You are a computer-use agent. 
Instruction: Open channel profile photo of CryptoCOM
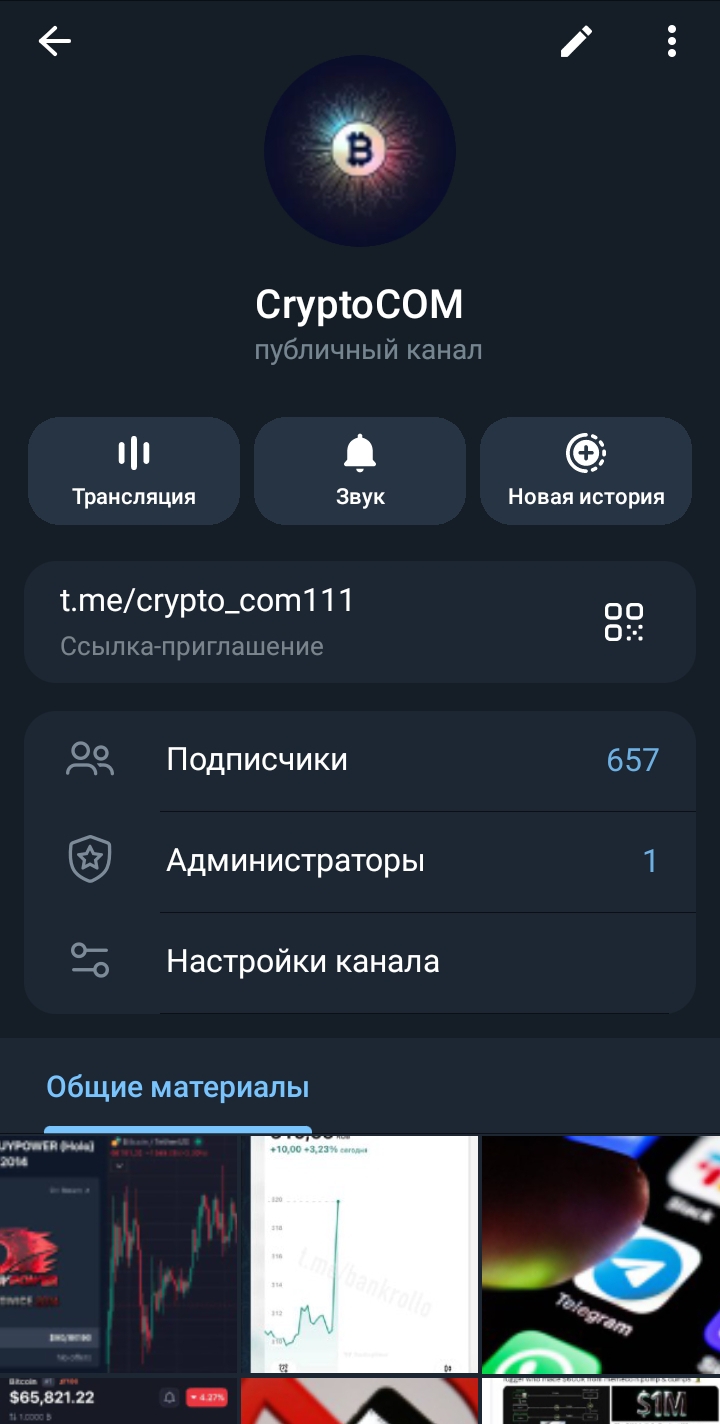pos(360,150)
